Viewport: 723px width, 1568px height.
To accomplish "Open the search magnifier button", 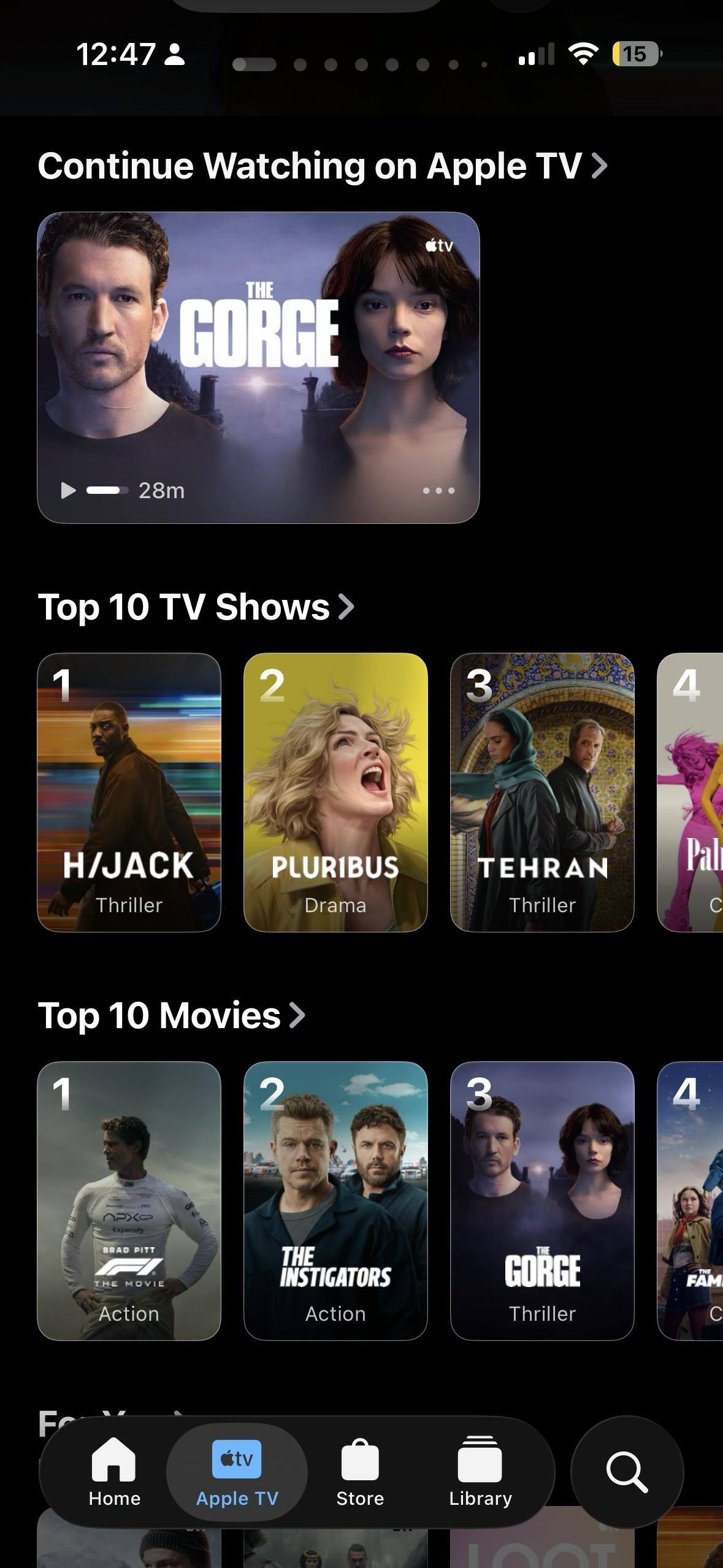I will coord(627,1471).
